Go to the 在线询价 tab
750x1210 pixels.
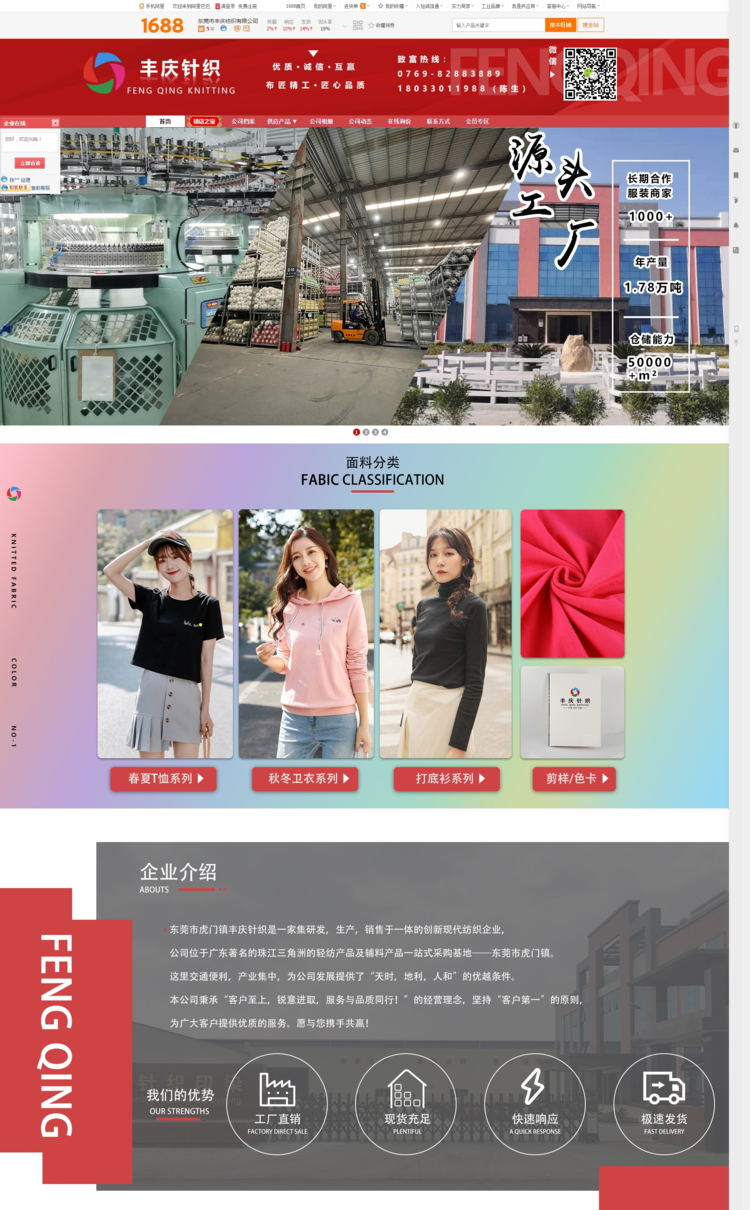[x=399, y=121]
